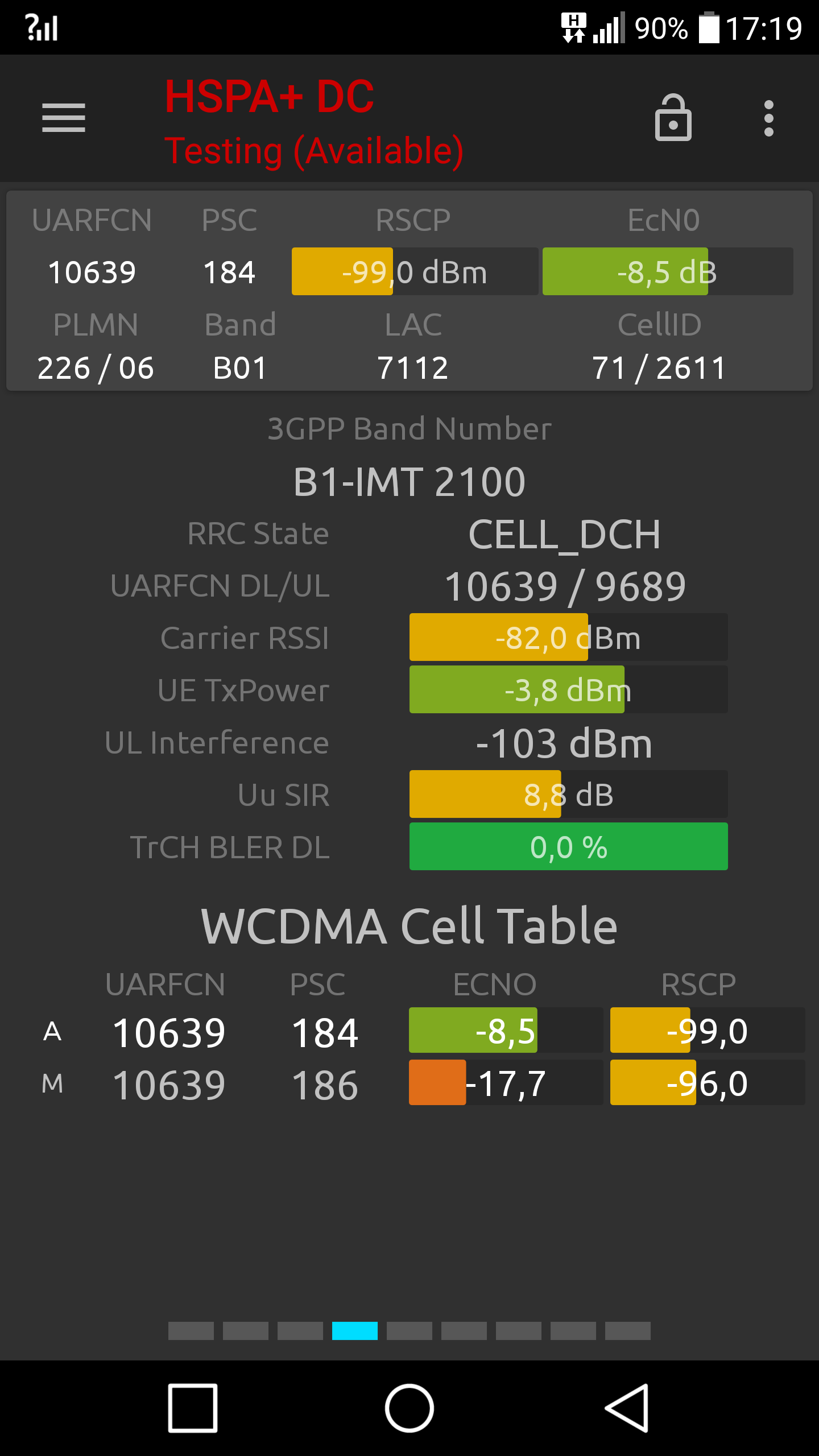
Task: Go to the first page indicator
Action: 191,1331
